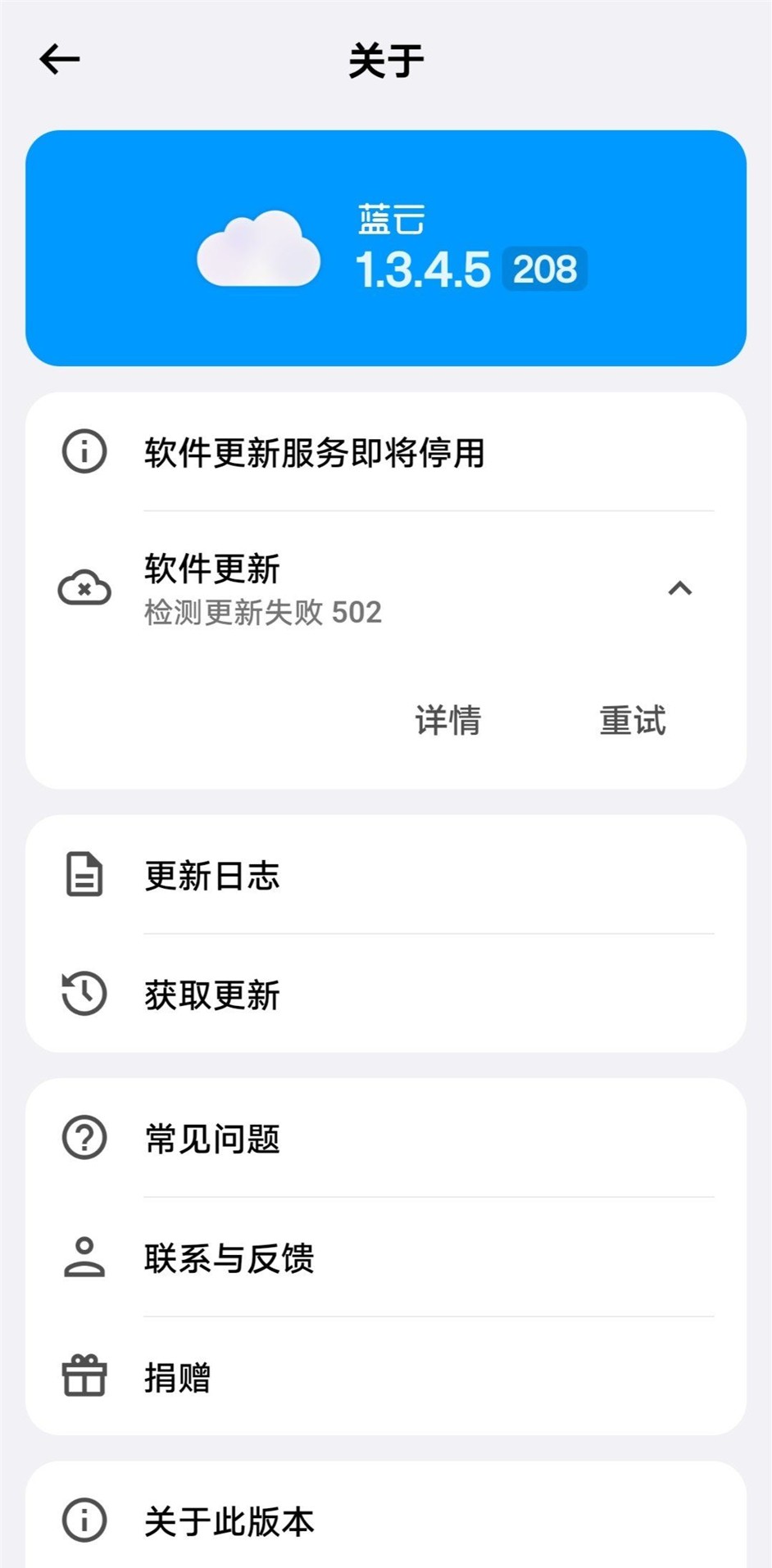Viewport: 772px width, 1568px height.
Task: Open 更新日志
Action: [x=386, y=875]
